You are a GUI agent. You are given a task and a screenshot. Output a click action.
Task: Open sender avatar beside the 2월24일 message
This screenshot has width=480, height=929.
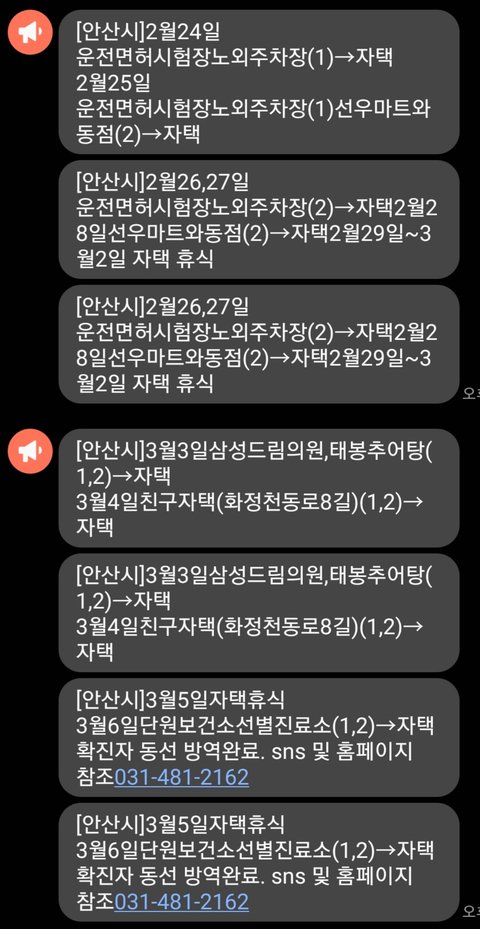[29, 33]
